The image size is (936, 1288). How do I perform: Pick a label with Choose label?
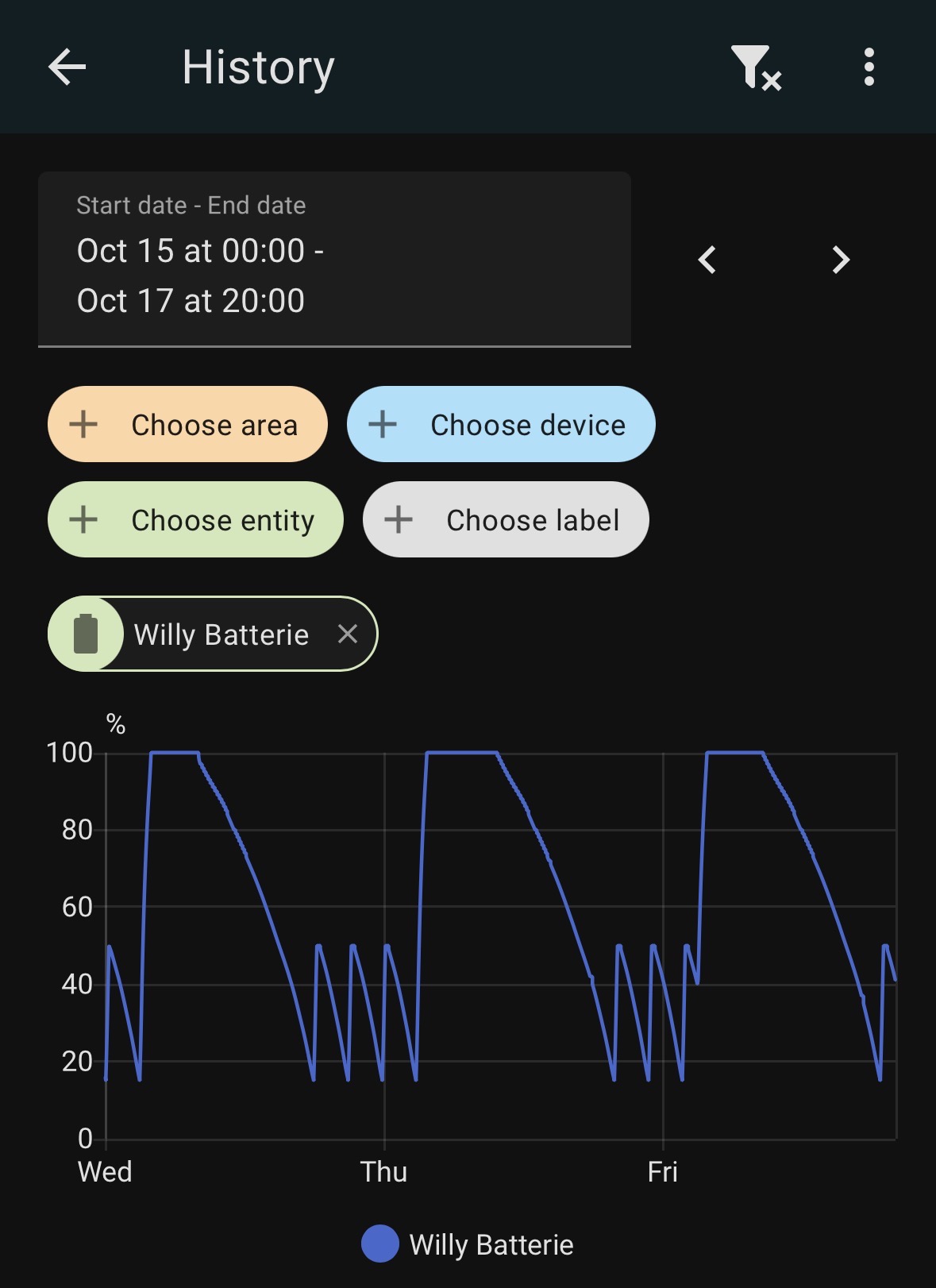506,519
